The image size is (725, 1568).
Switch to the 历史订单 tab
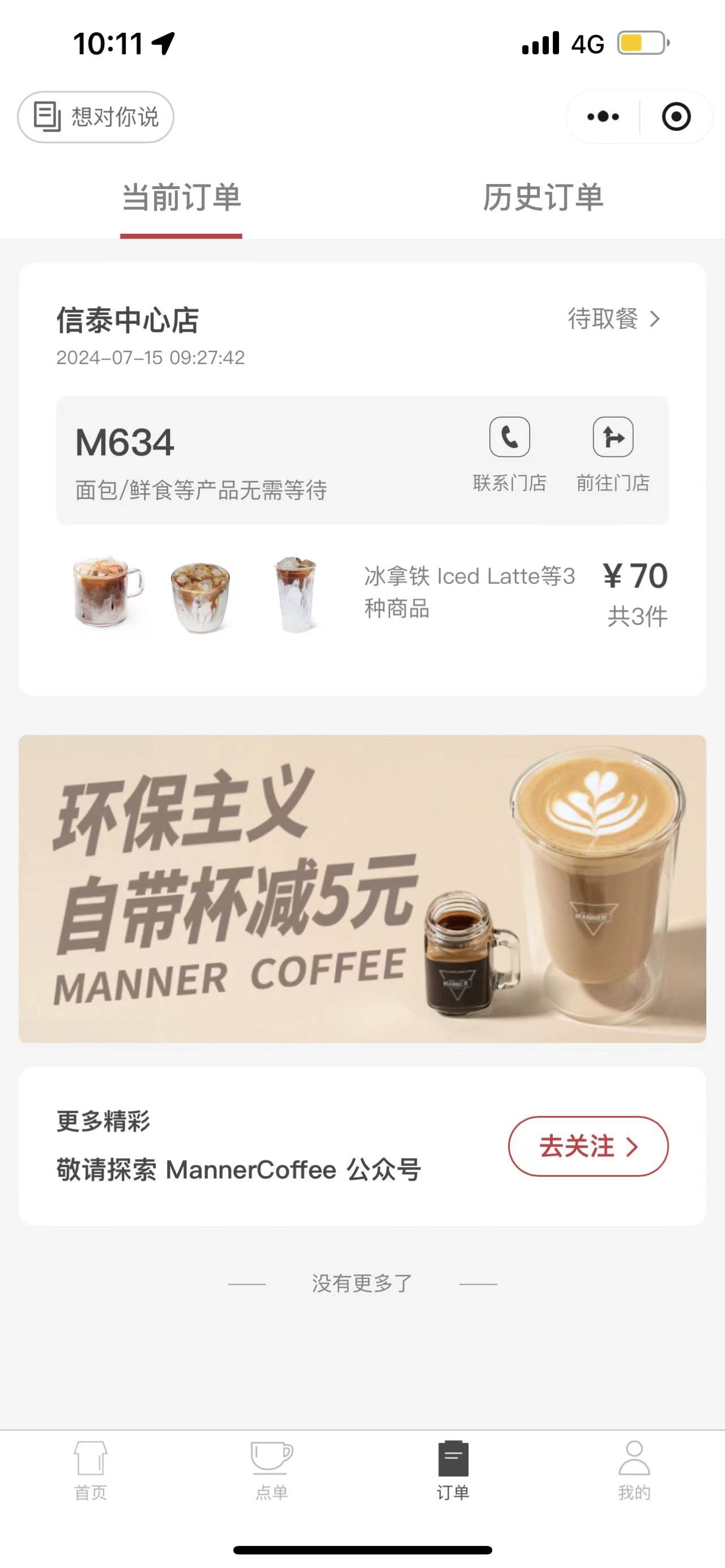pos(543,198)
